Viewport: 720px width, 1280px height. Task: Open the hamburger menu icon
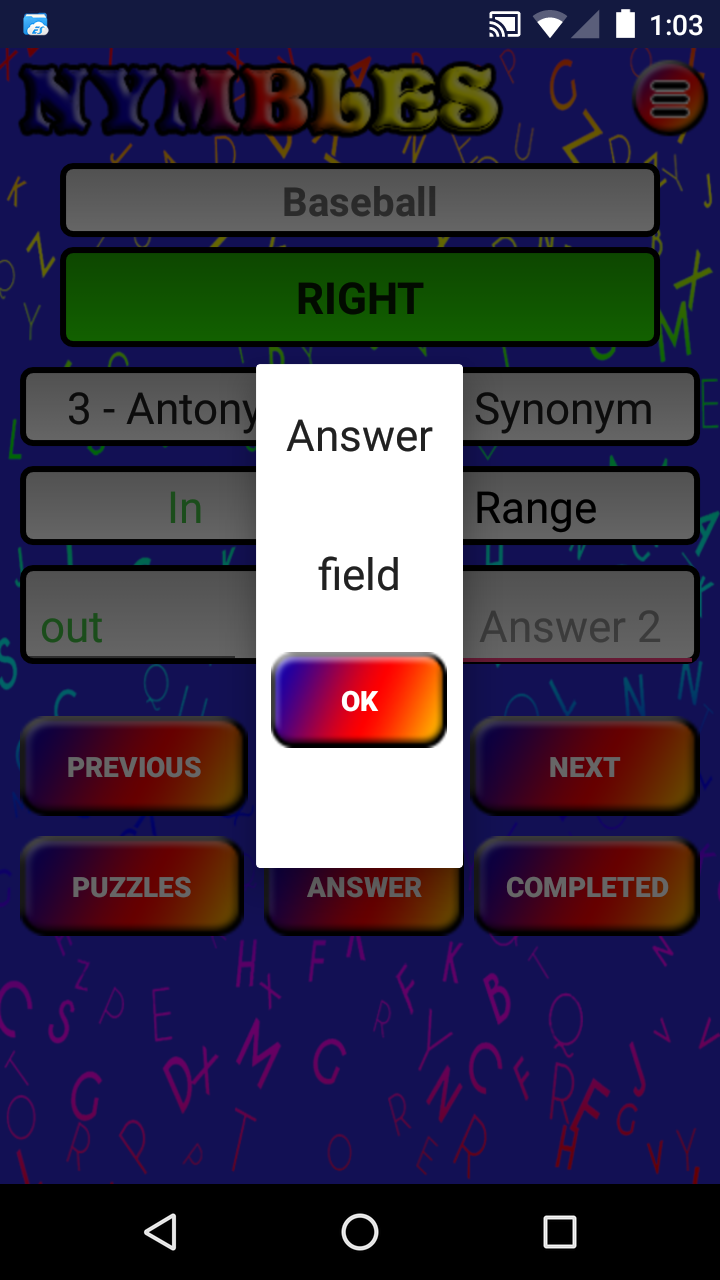tap(670, 98)
